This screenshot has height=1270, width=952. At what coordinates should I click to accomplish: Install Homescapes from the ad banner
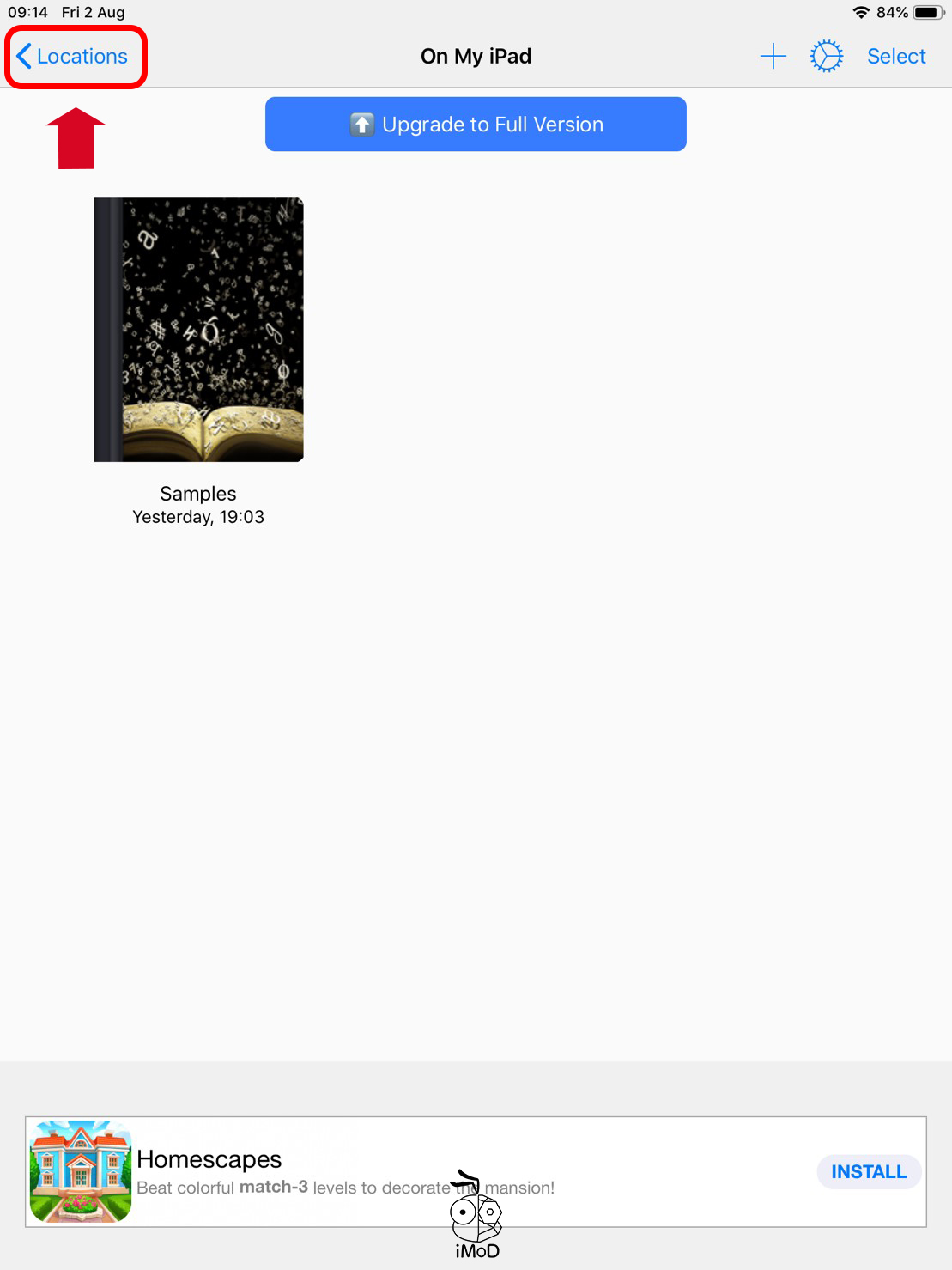(868, 1171)
